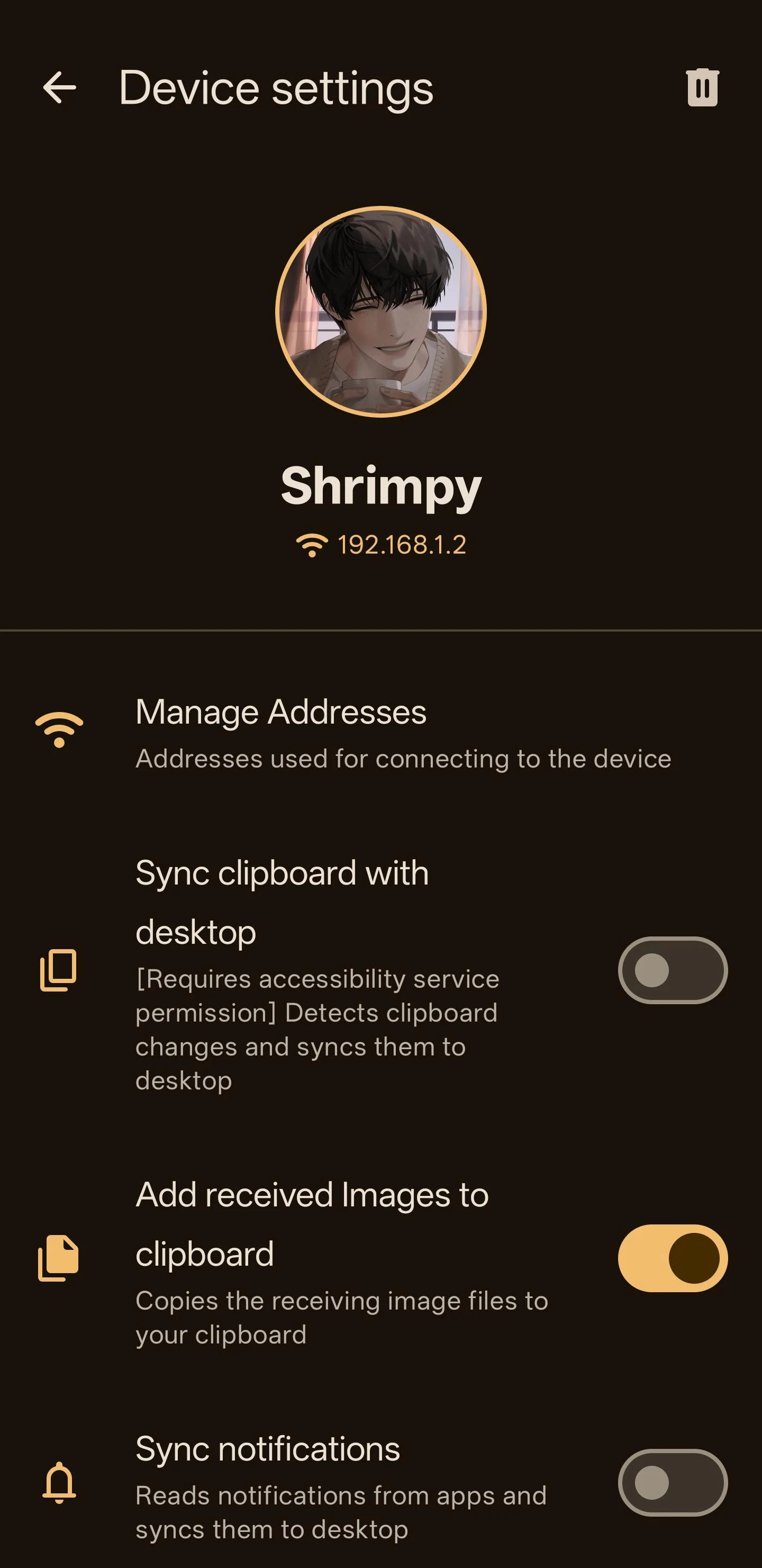Go back from Device settings

(59, 88)
